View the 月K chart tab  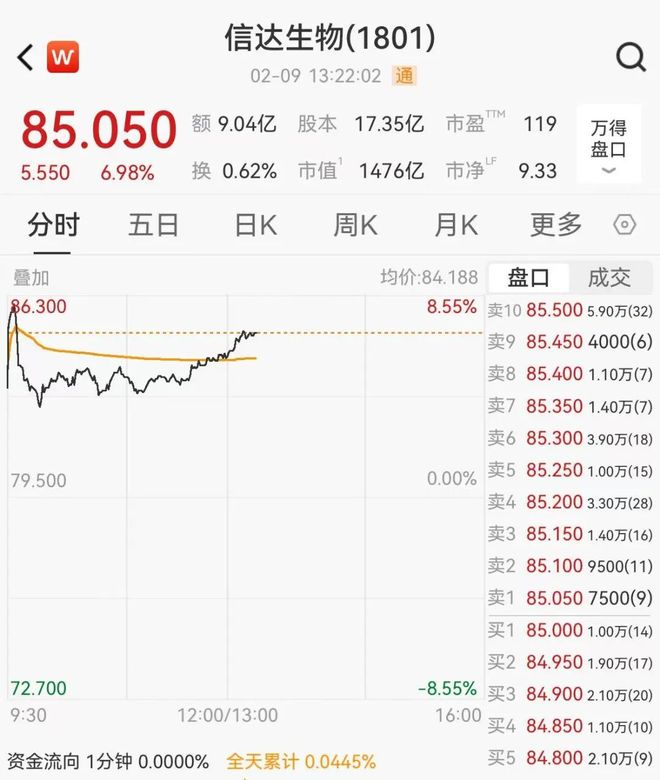point(456,225)
